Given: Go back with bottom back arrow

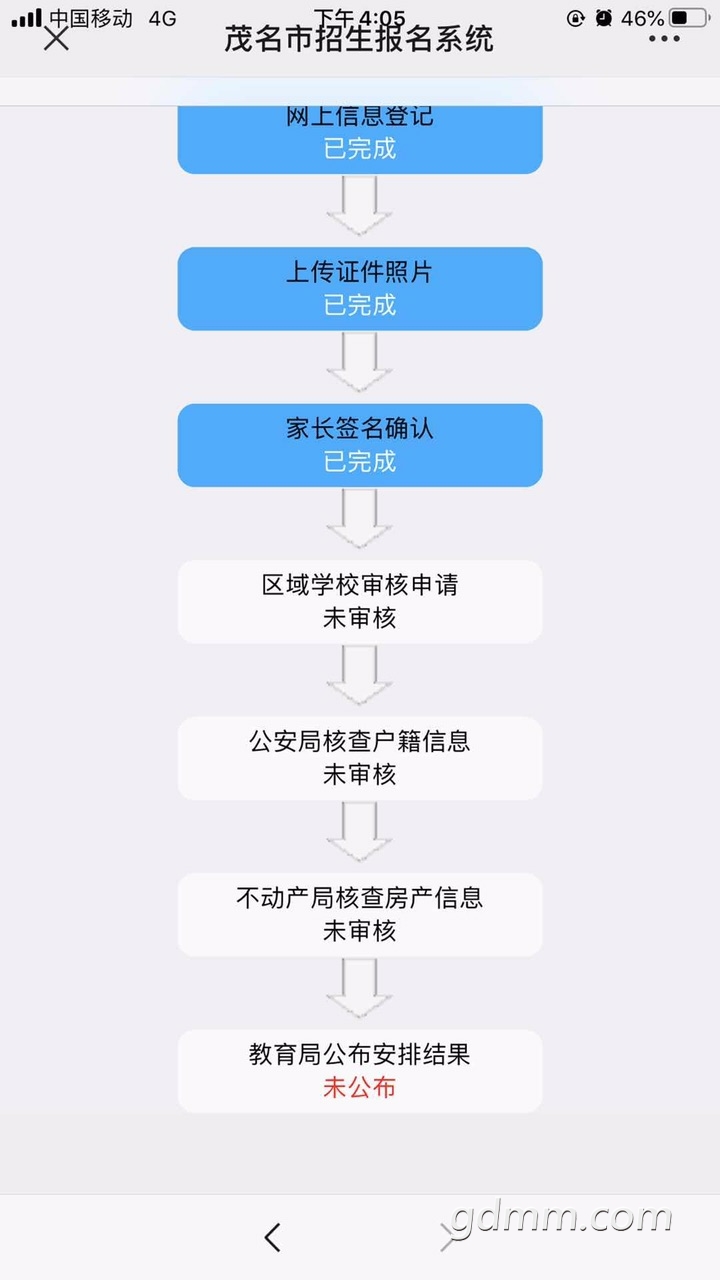Looking at the screenshot, I should click(272, 1237).
